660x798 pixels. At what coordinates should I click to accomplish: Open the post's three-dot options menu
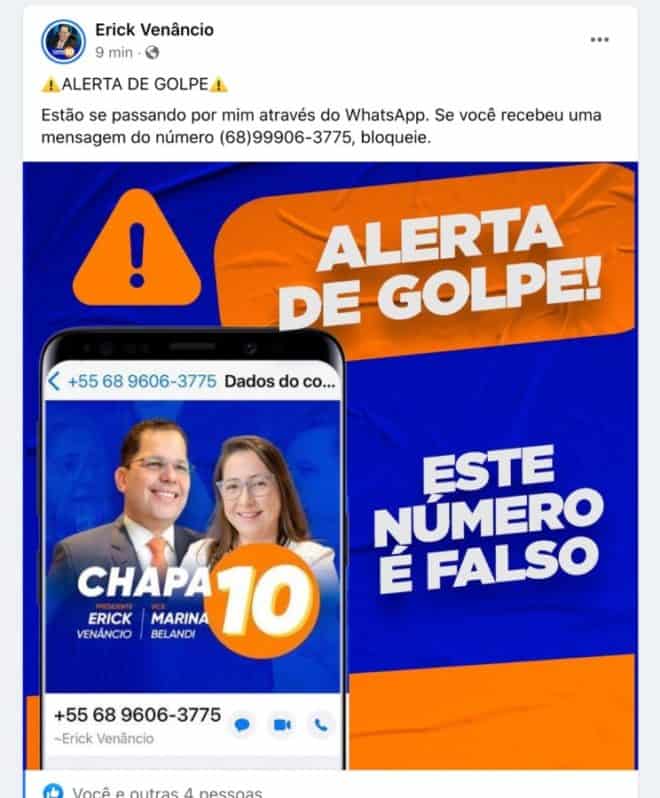[x=599, y=40]
